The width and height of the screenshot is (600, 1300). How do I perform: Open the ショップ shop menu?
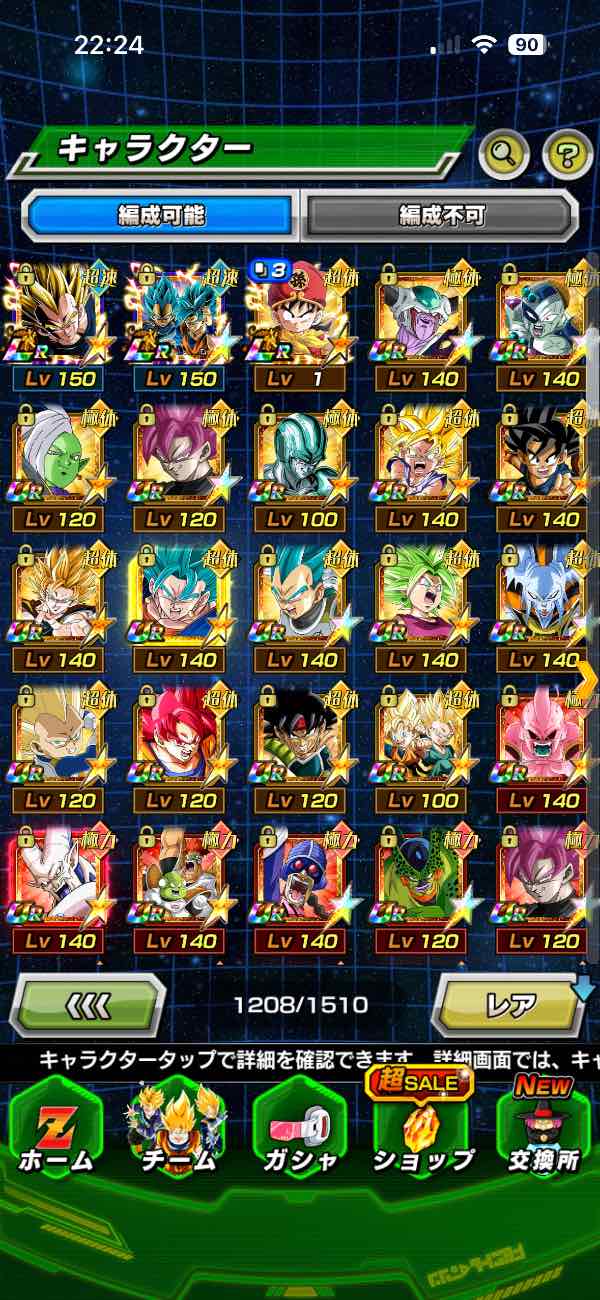[422, 1130]
